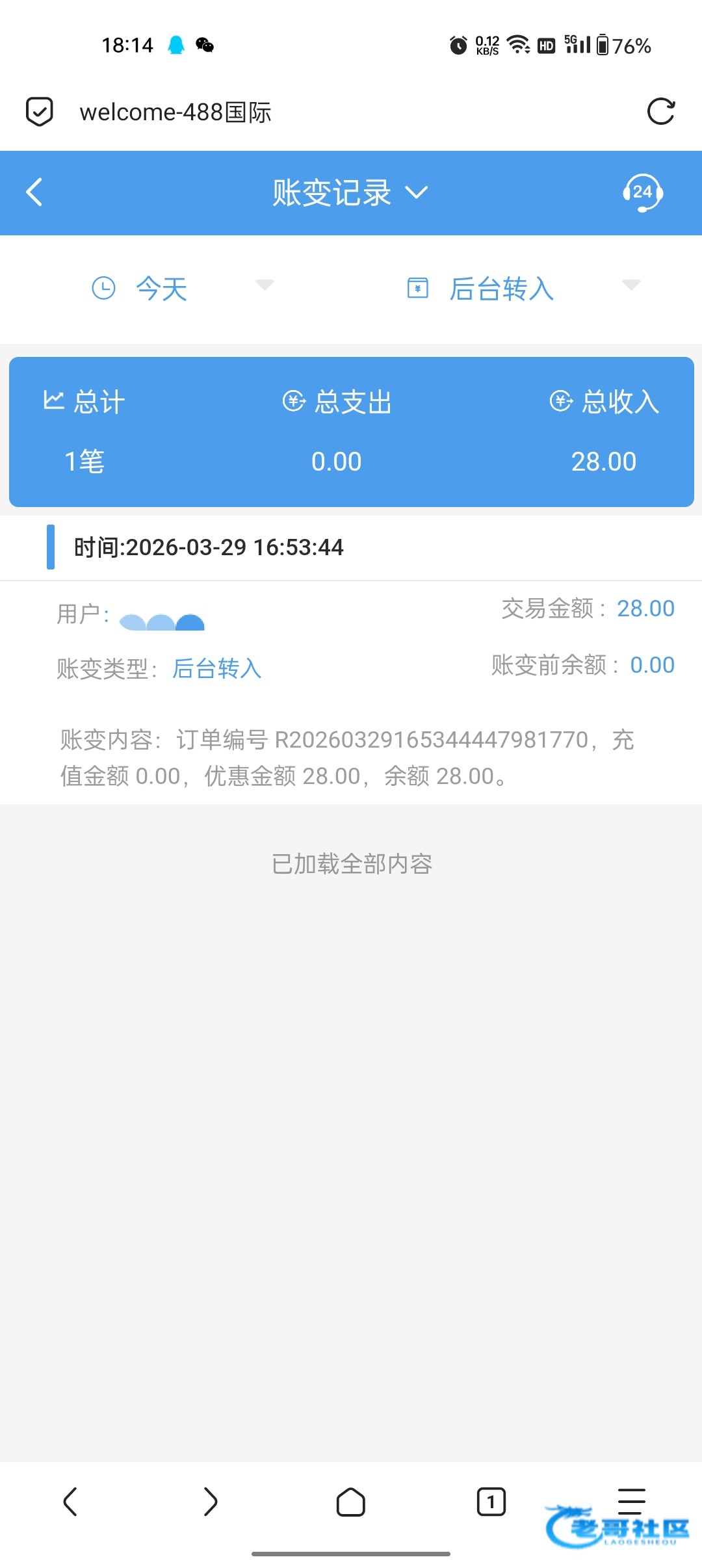Reload the page in browser
The width and height of the screenshot is (702, 1568).
(660, 112)
